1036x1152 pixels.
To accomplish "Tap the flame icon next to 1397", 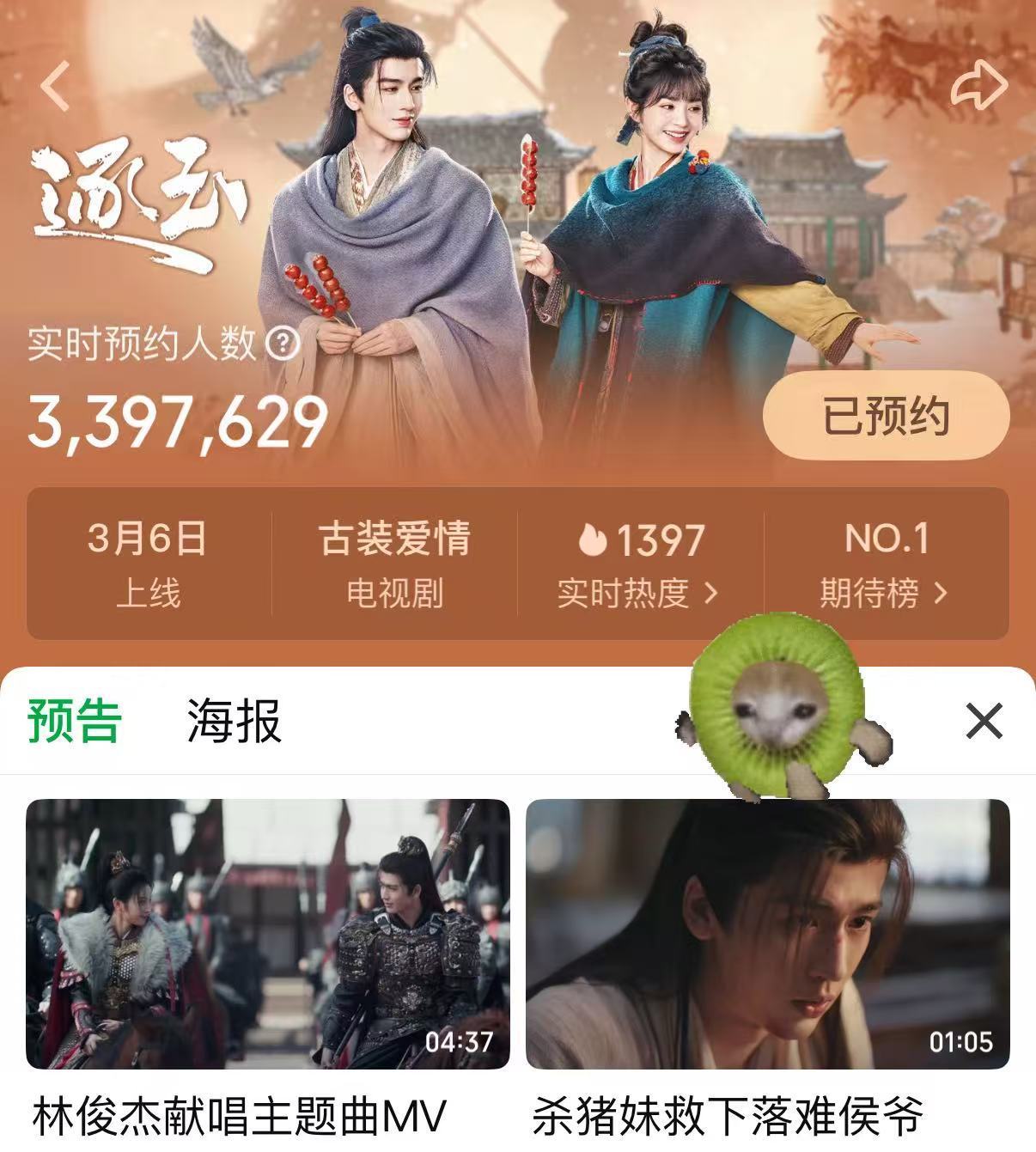I will coord(594,539).
